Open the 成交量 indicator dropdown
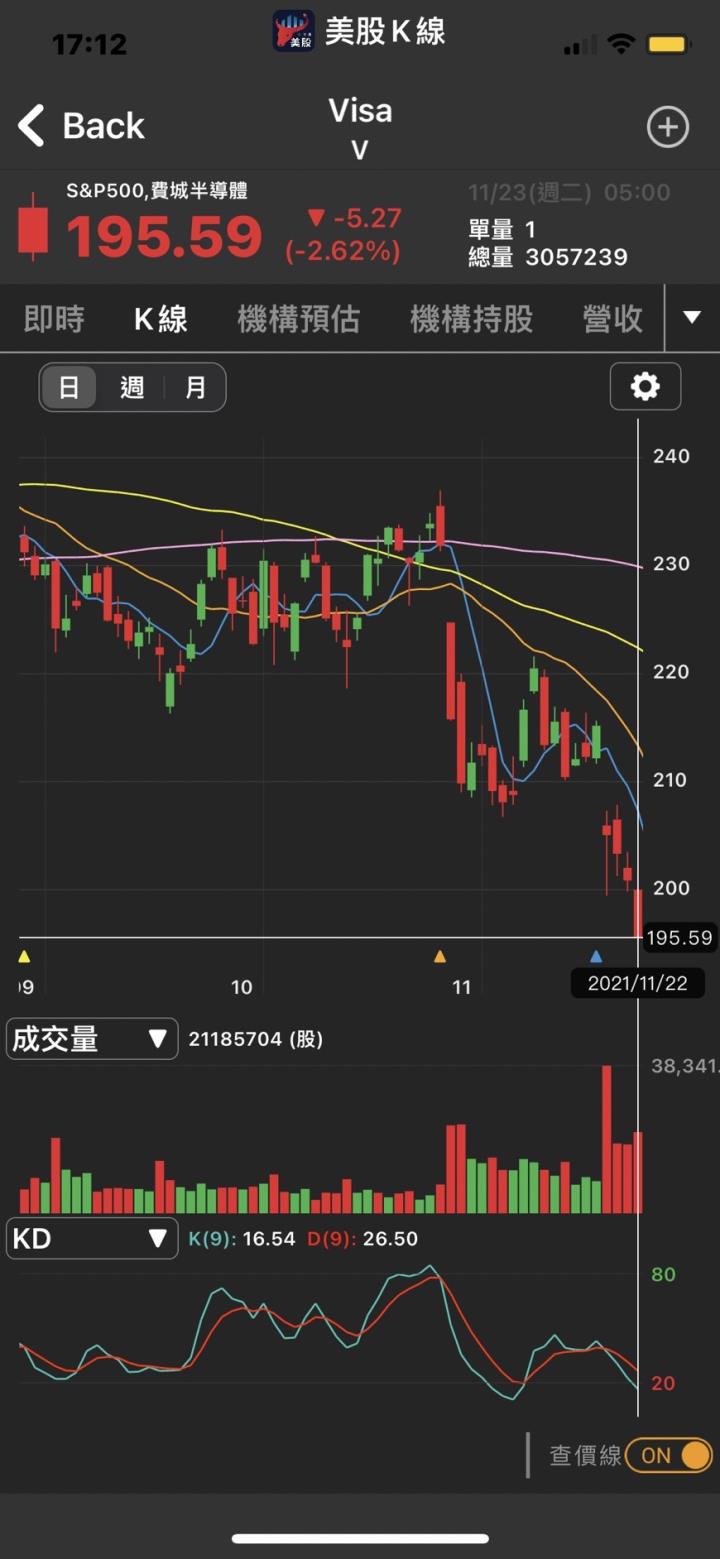 pyautogui.click(x=92, y=1039)
